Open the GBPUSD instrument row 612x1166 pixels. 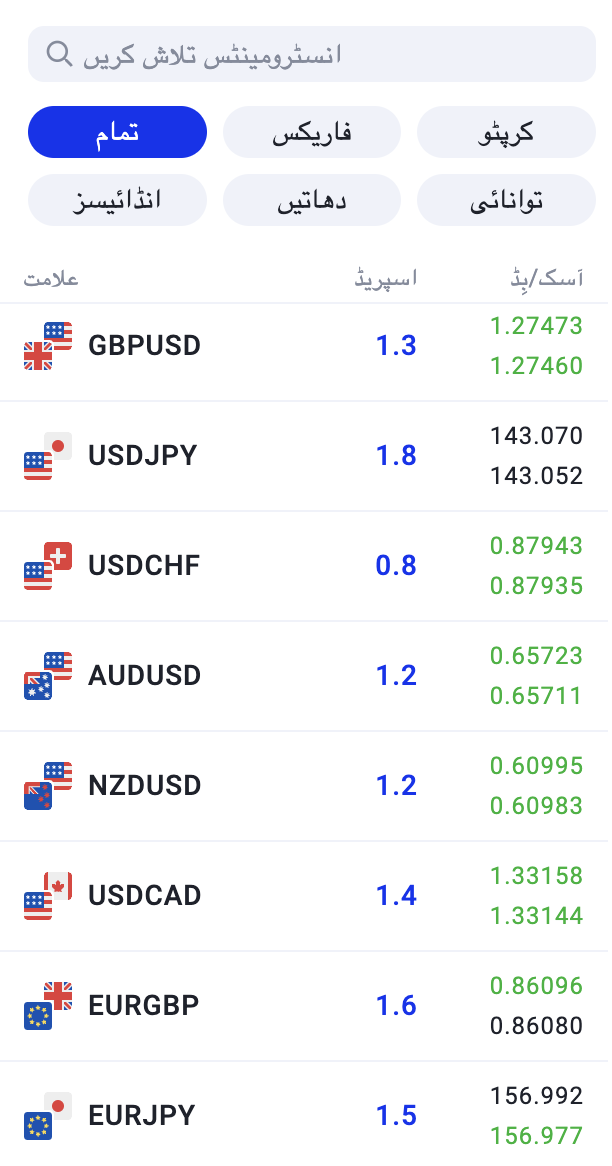click(x=306, y=346)
